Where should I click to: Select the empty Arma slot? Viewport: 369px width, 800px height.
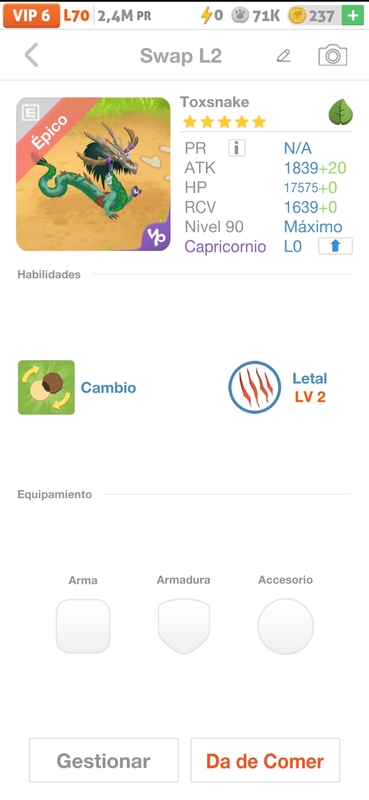(x=83, y=626)
